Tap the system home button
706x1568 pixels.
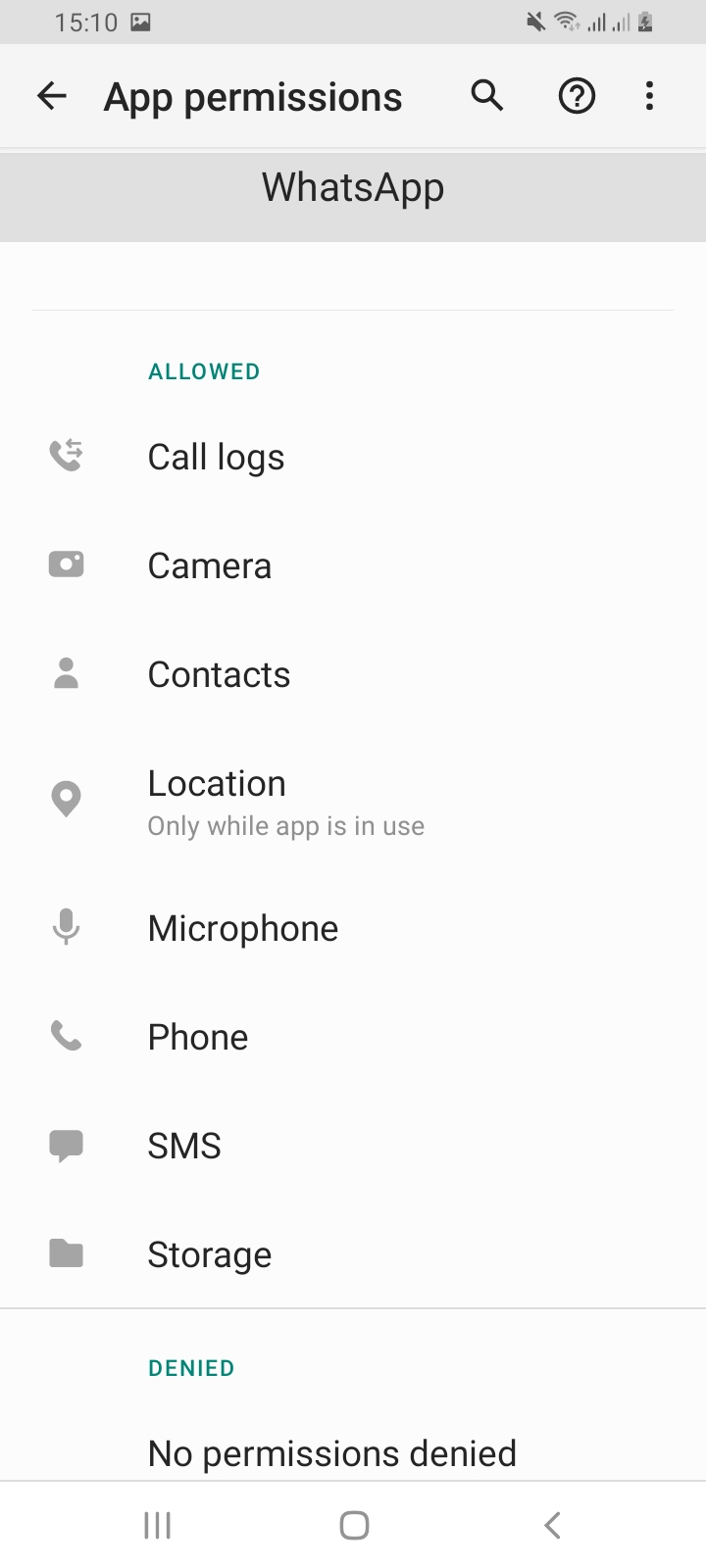[x=354, y=1525]
